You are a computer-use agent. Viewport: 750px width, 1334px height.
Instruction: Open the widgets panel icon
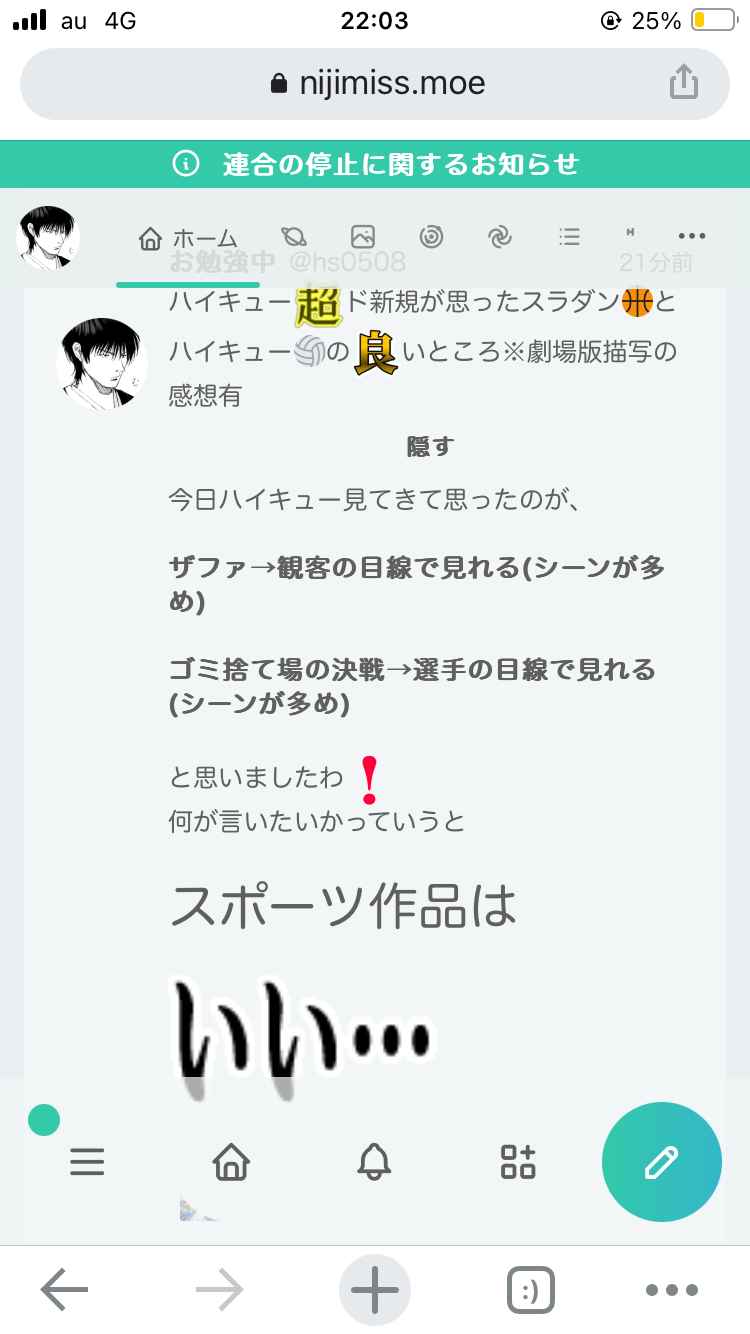[518, 1161]
